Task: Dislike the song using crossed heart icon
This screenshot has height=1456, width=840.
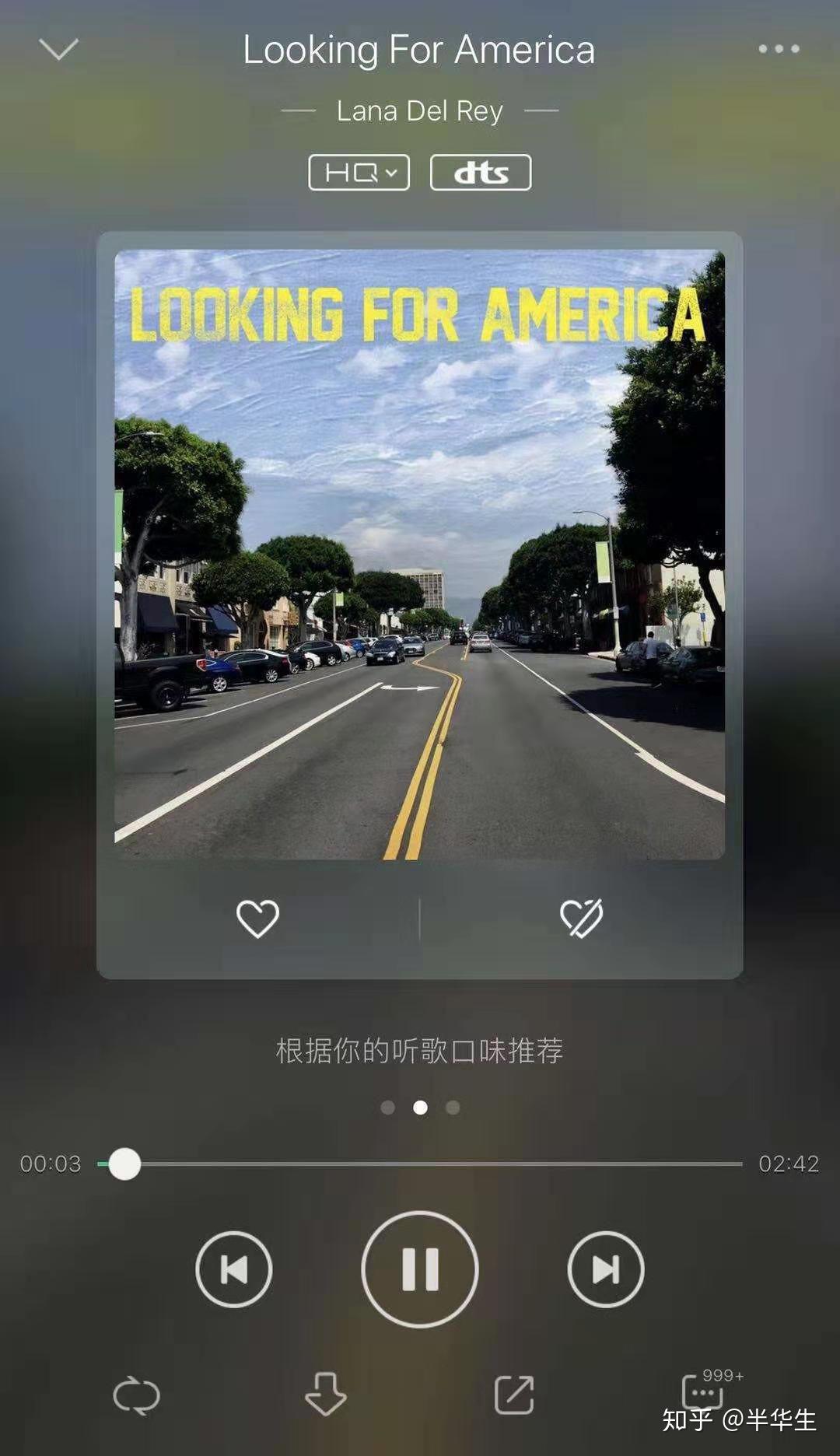Action: 582,918
